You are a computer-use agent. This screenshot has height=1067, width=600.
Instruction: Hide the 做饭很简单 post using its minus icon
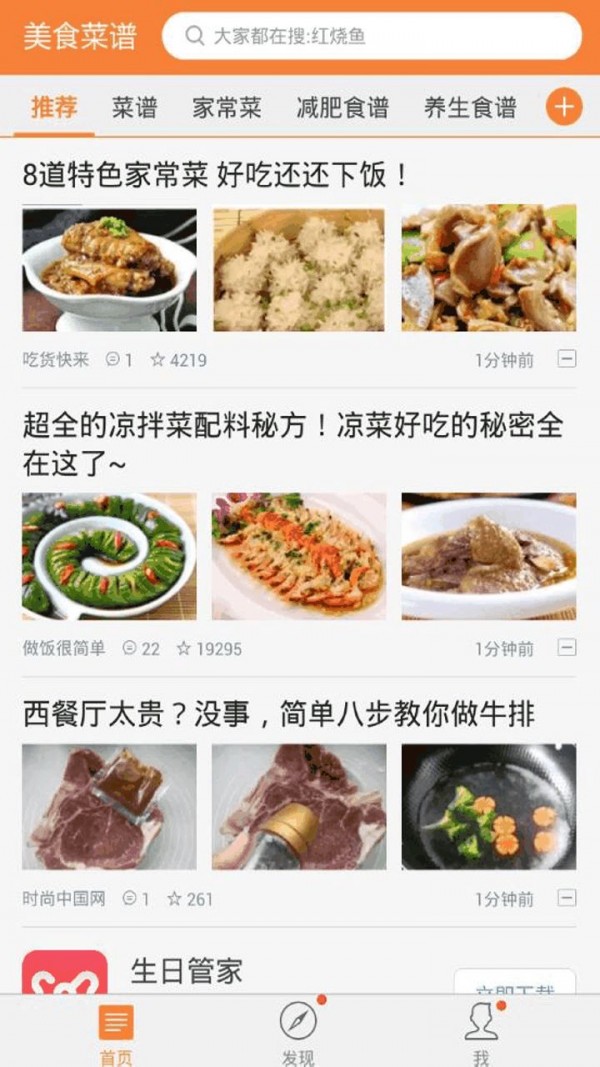coord(567,648)
